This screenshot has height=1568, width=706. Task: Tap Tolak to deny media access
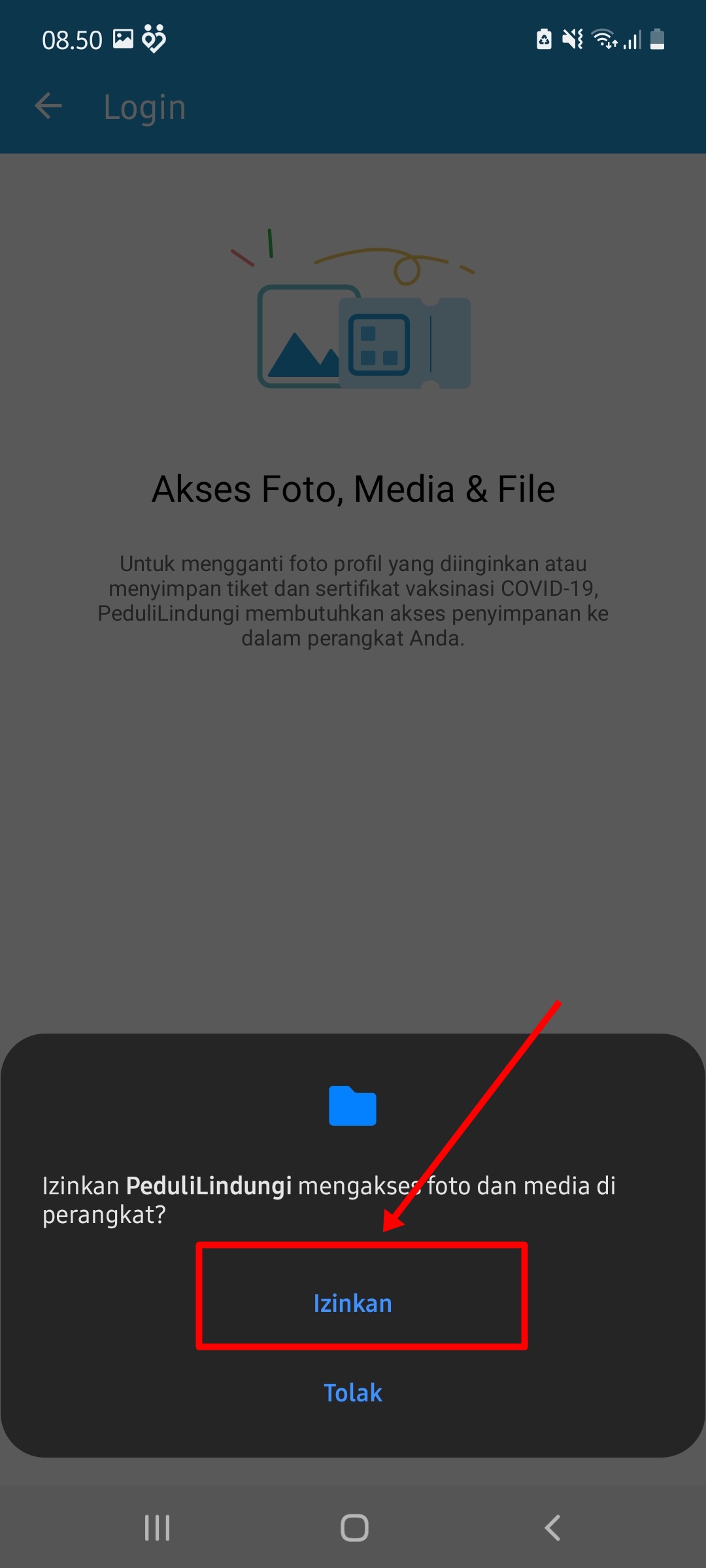point(353,1392)
